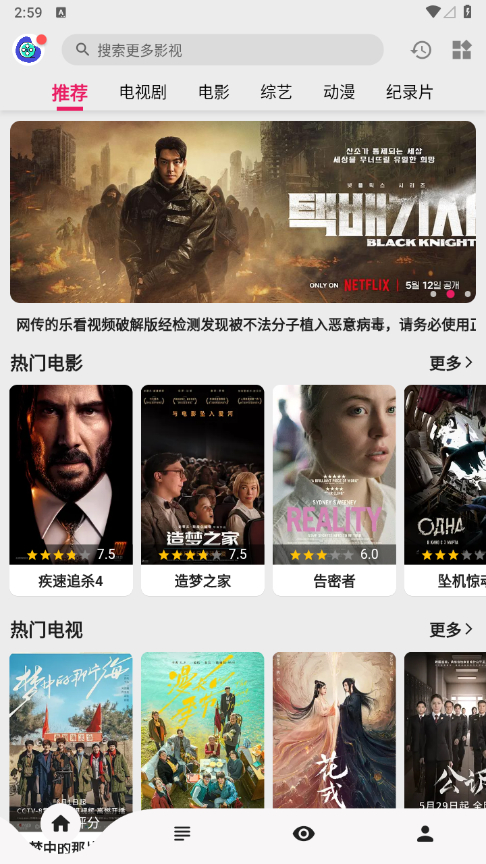Tap the search box 搜索更多影视
486x864 pixels.
(x=223, y=50)
